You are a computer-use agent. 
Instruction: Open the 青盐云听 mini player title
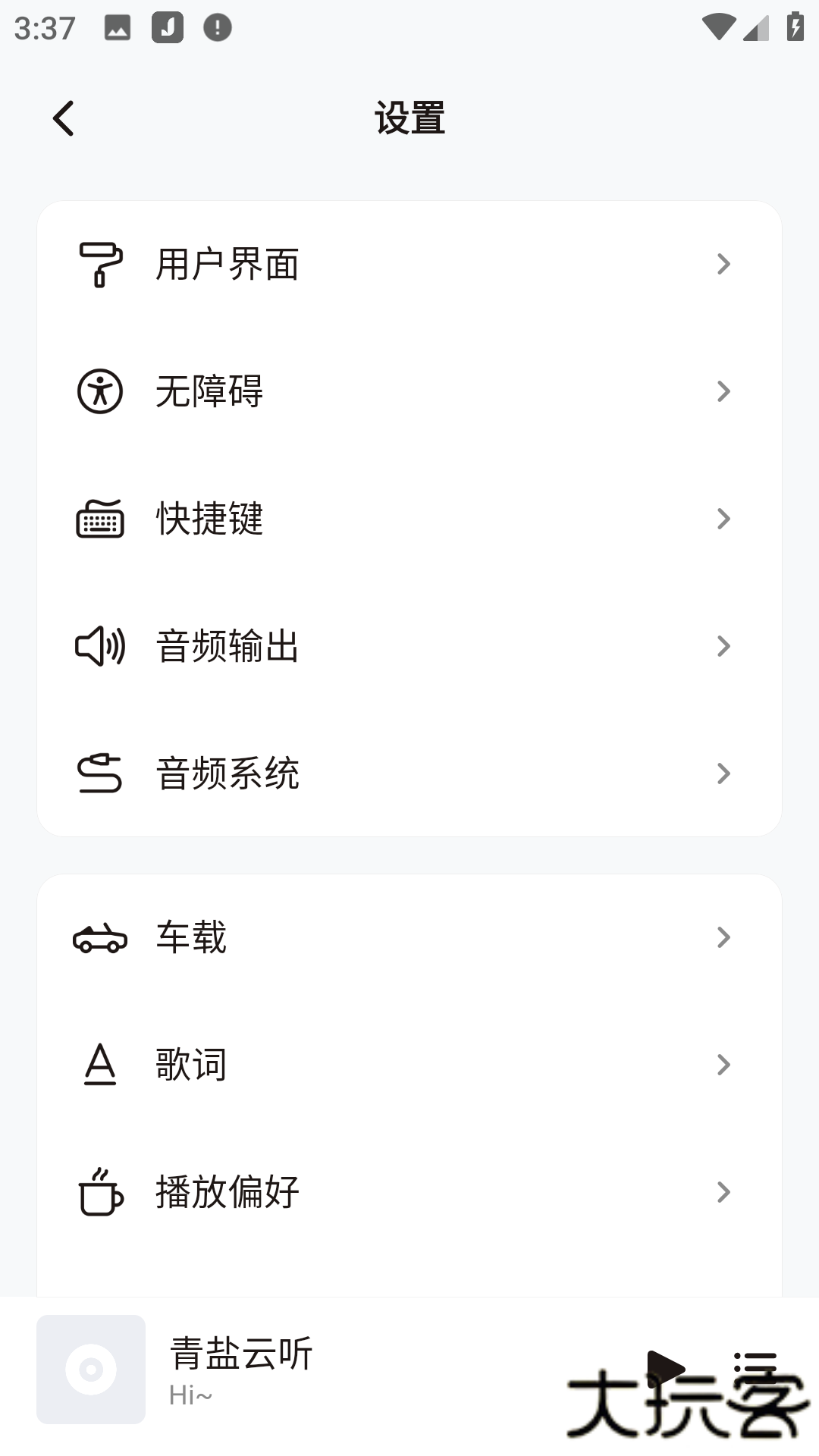click(240, 1355)
